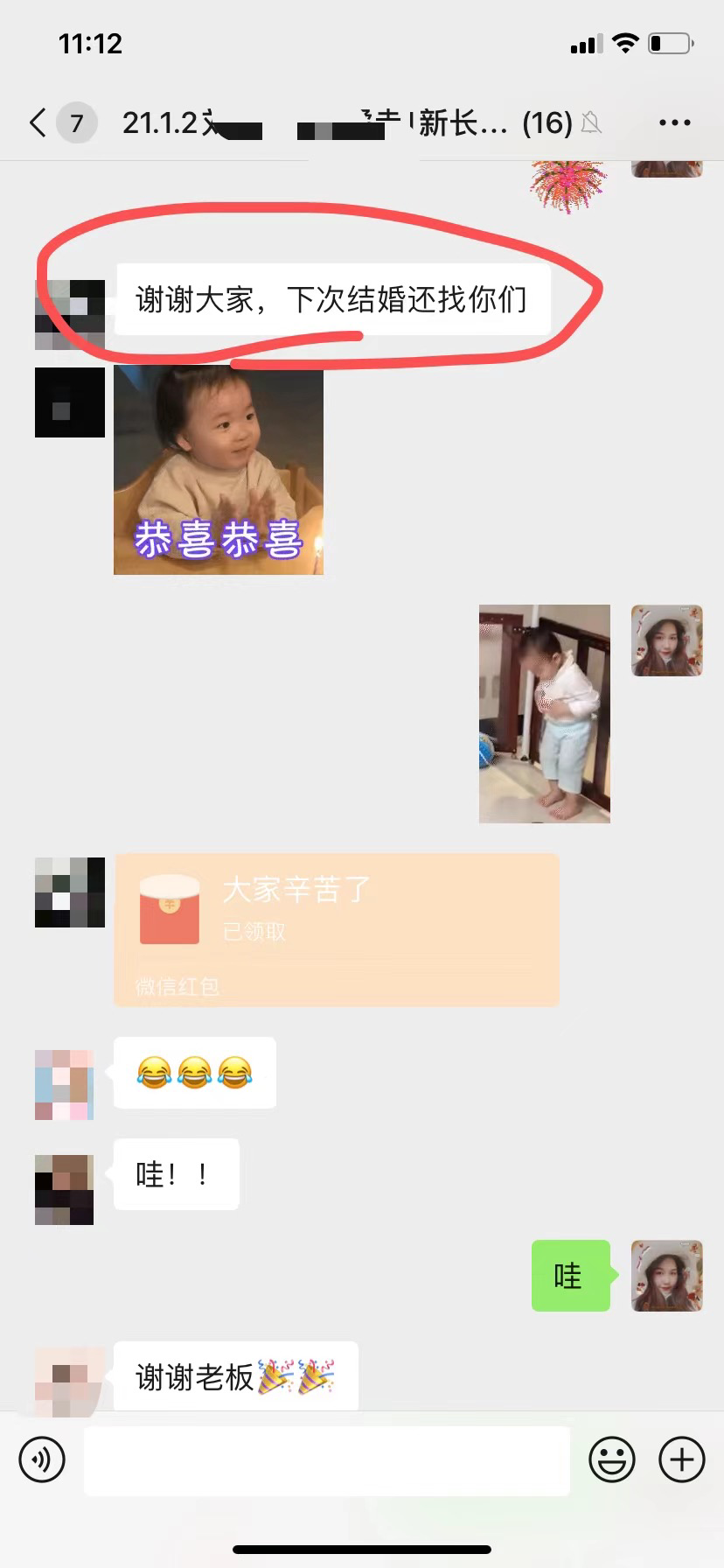Open avatar of red packet sender
This screenshot has width=724, height=1568.
click(69, 892)
